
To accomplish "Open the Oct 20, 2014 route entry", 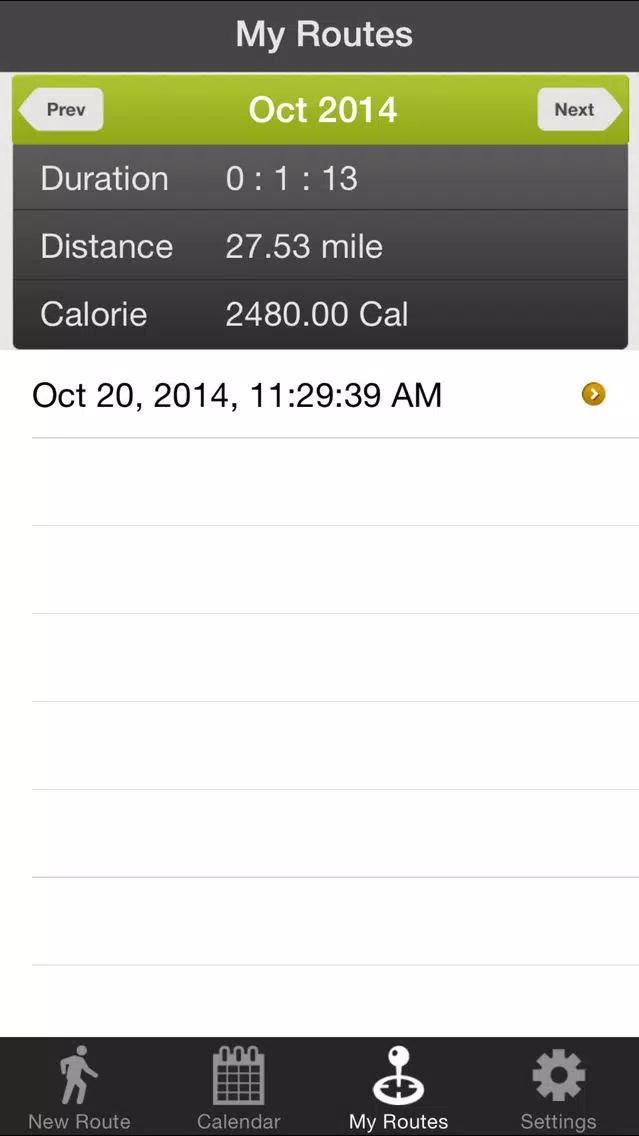I will coord(320,395).
